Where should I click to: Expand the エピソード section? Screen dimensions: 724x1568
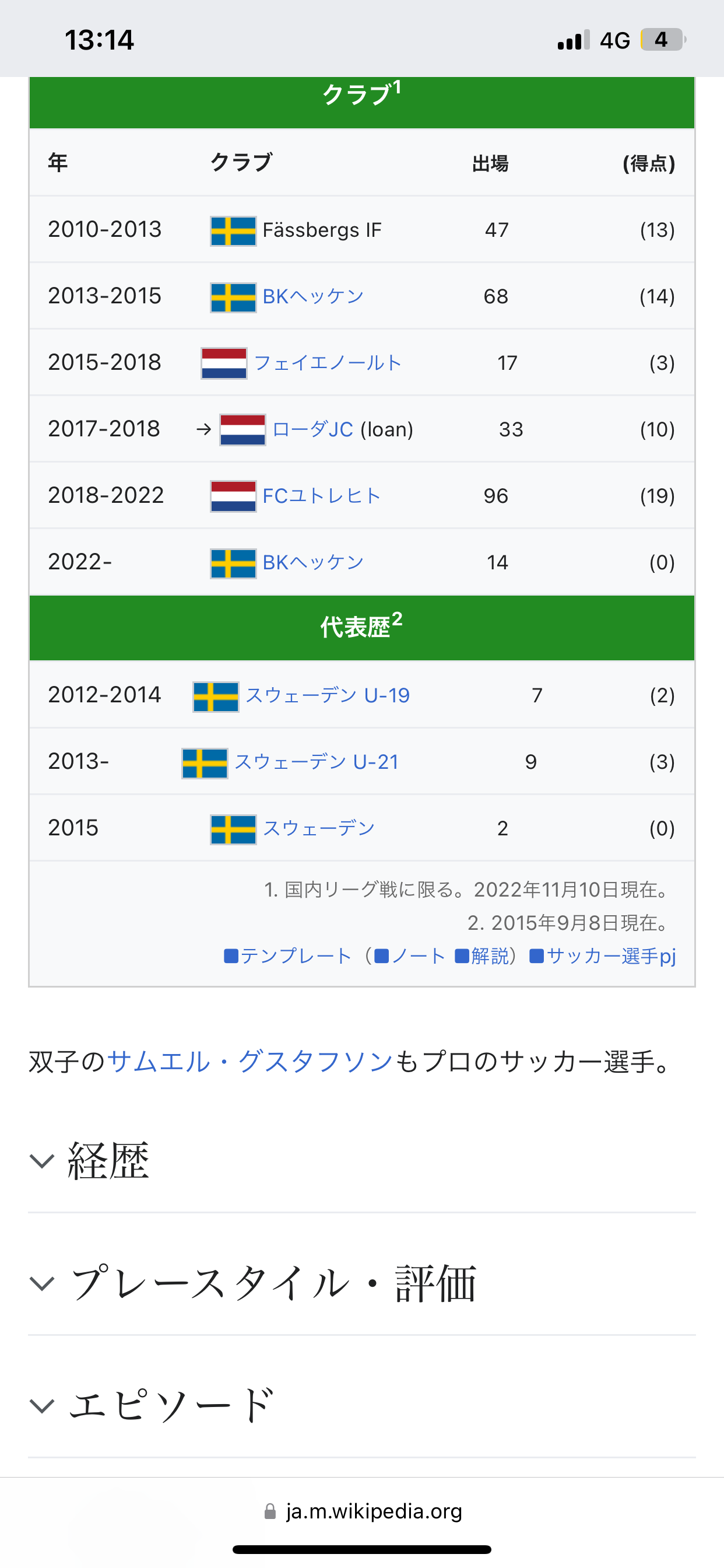[170, 1405]
